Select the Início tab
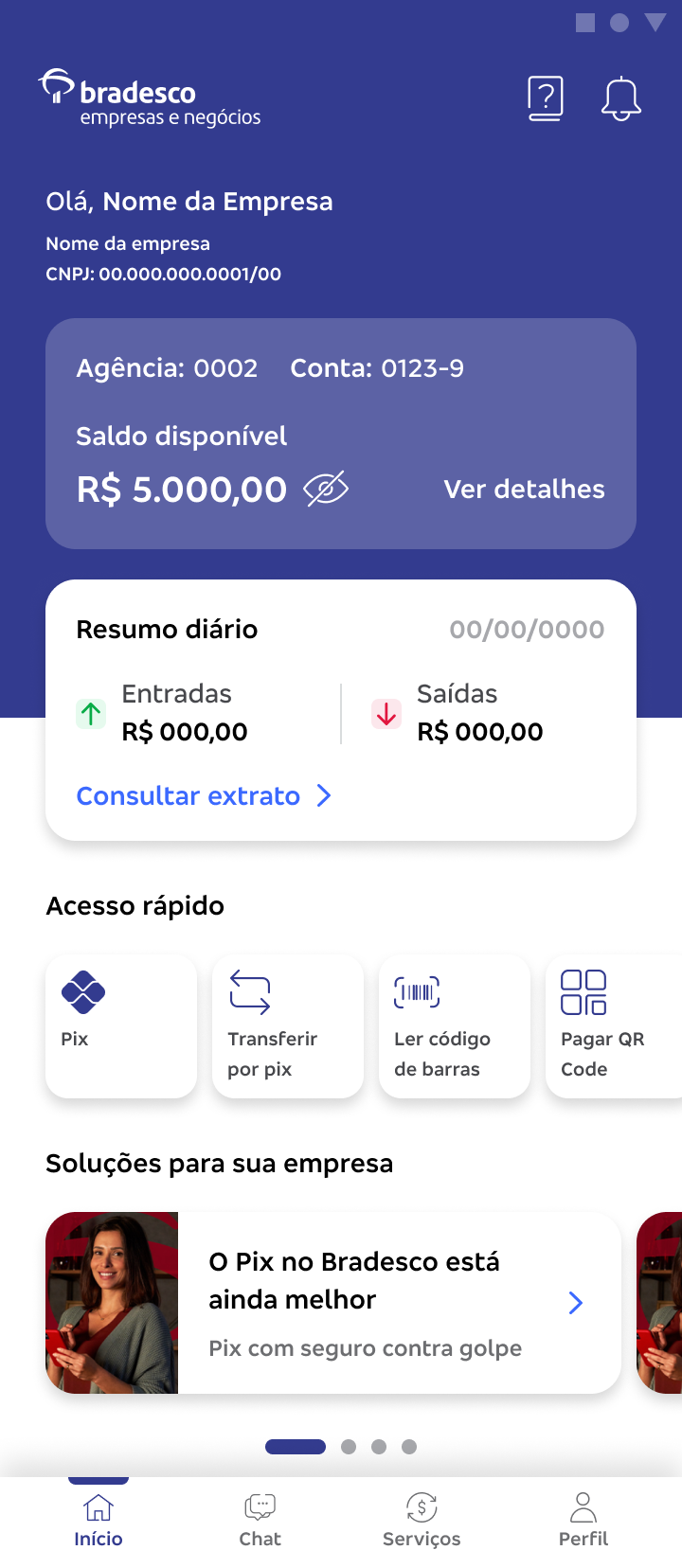682x1568 pixels. (99, 1519)
